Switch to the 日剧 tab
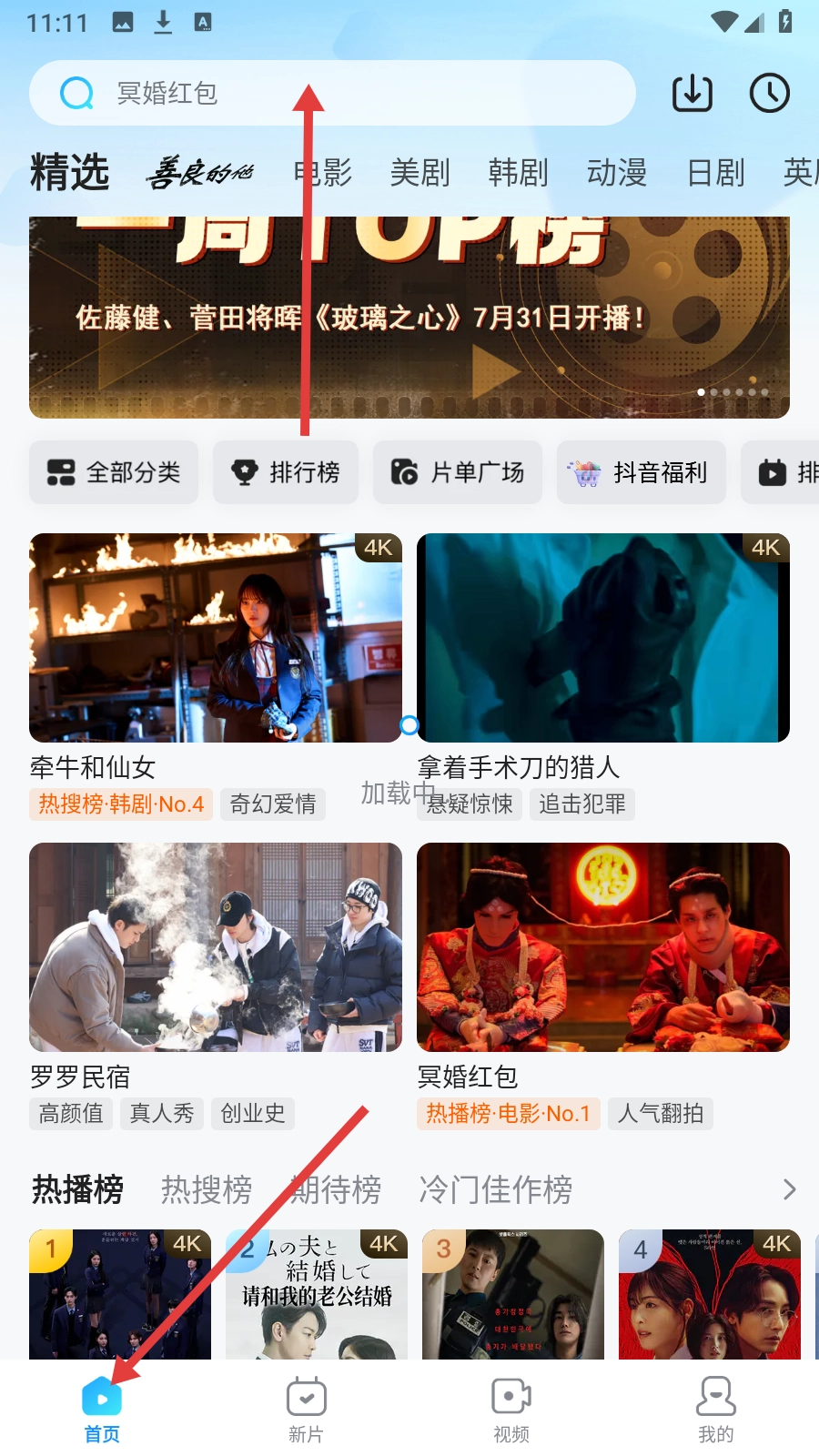This screenshot has height=1456, width=819. pyautogui.click(x=715, y=172)
